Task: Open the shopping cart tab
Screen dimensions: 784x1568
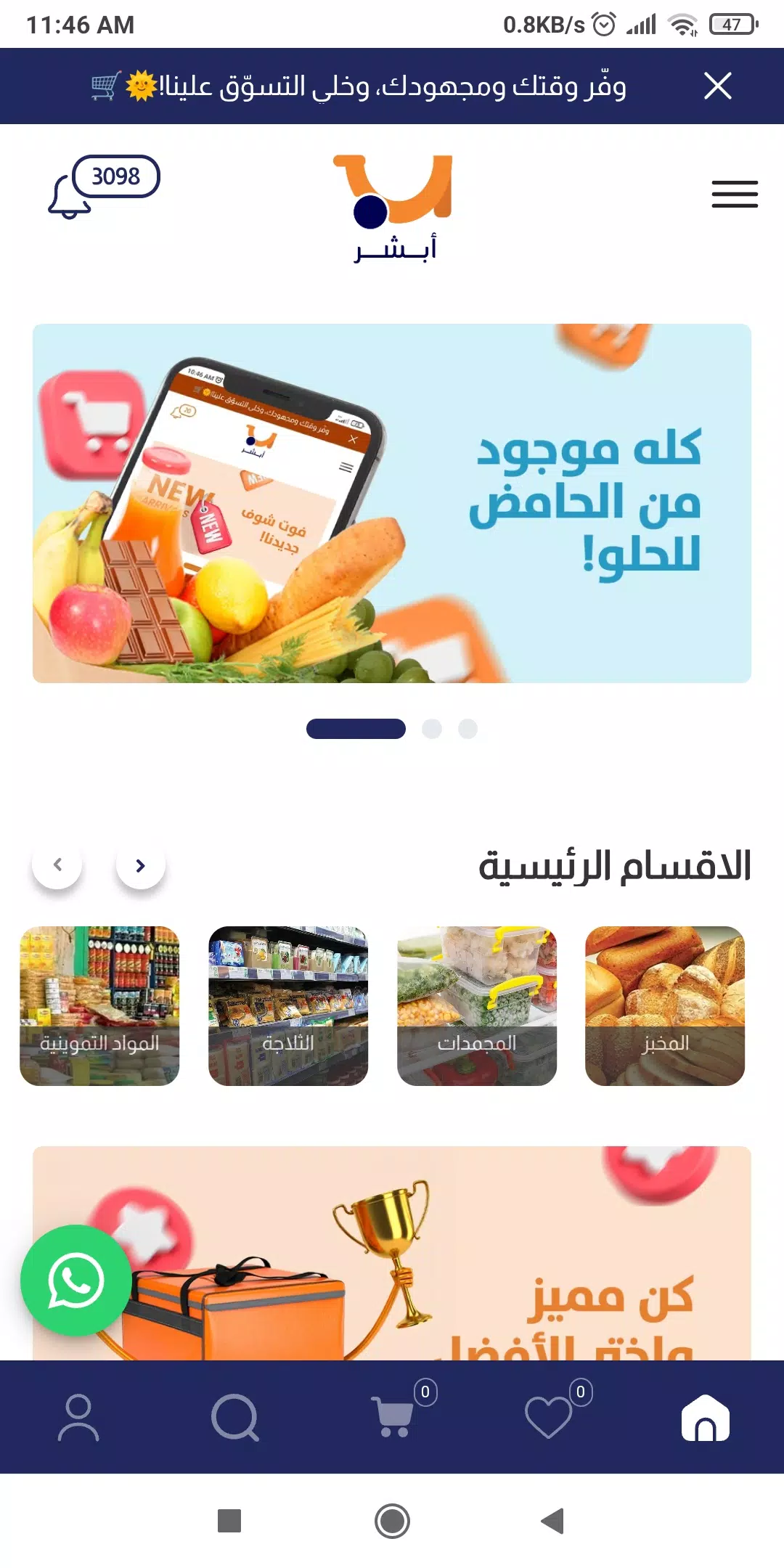Action: pos(393,1417)
